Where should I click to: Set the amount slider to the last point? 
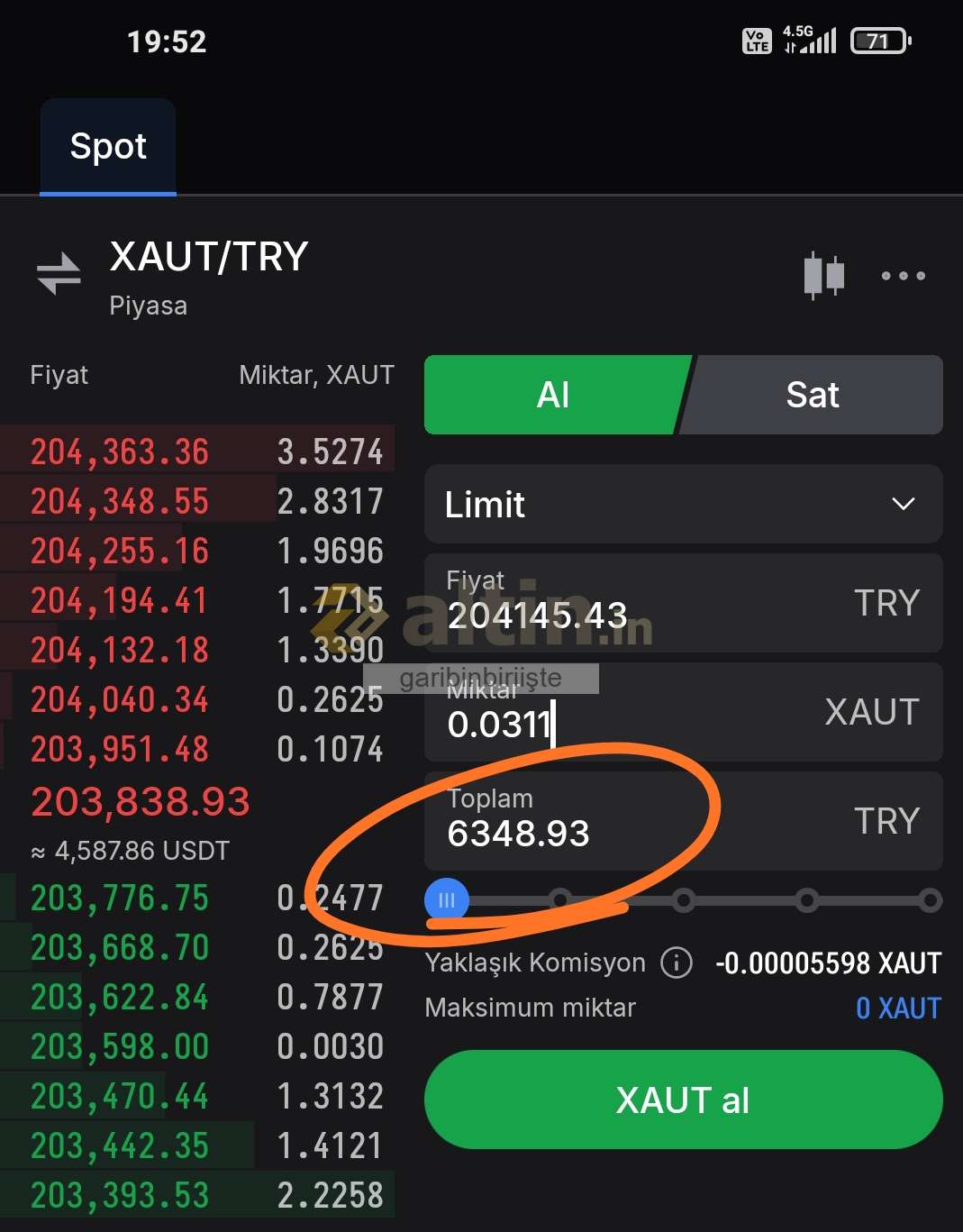point(930,899)
